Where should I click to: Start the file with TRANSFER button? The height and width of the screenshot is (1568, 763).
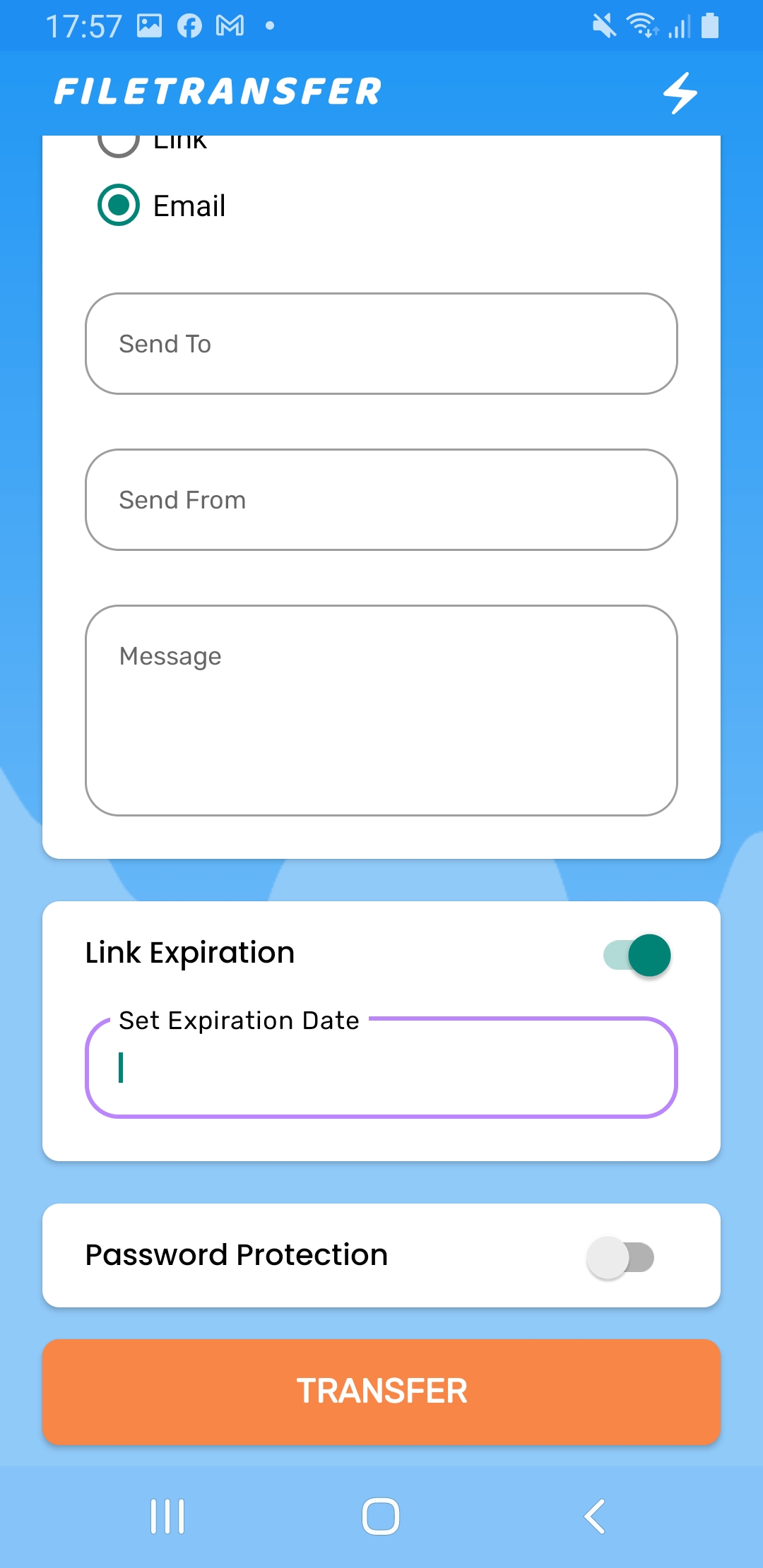381,1391
